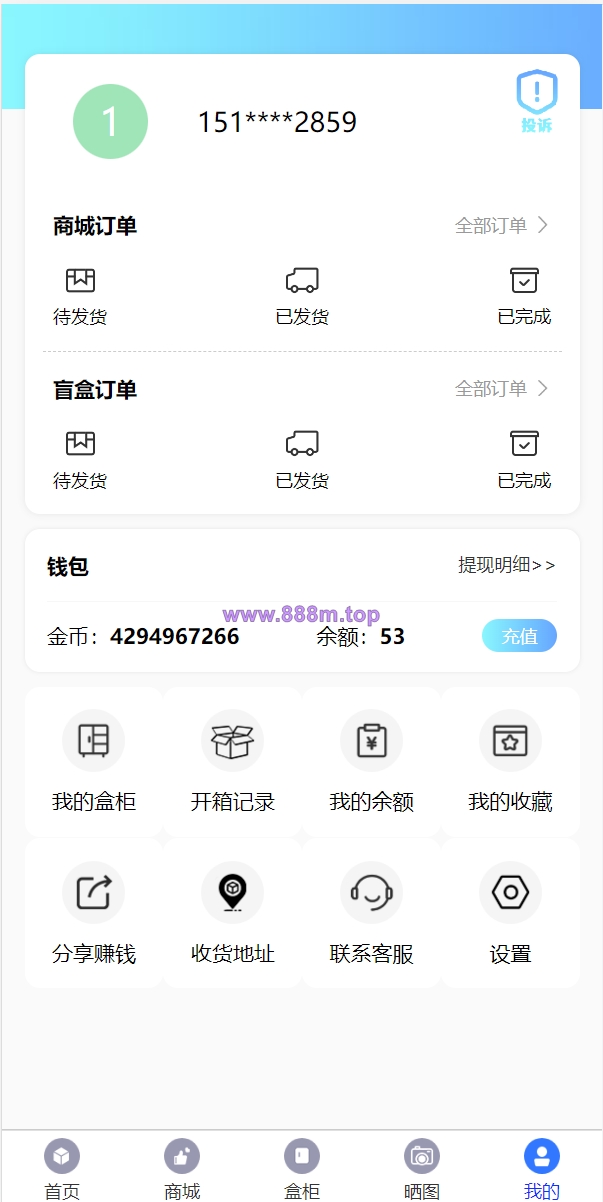Image resolution: width=603 pixels, height=1202 pixels.
Task: Select 分享赚钱
Action: coord(94,914)
